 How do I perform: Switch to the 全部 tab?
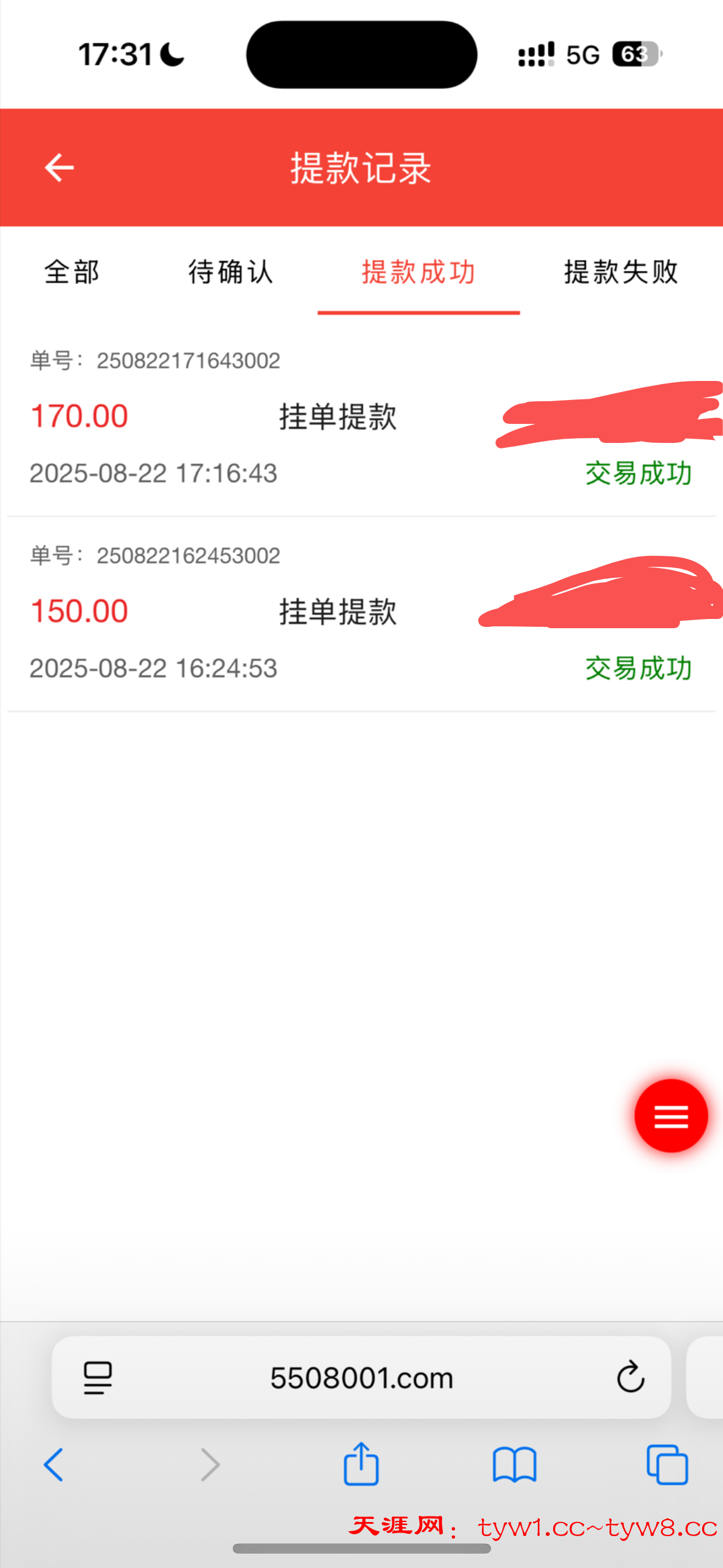(72, 272)
